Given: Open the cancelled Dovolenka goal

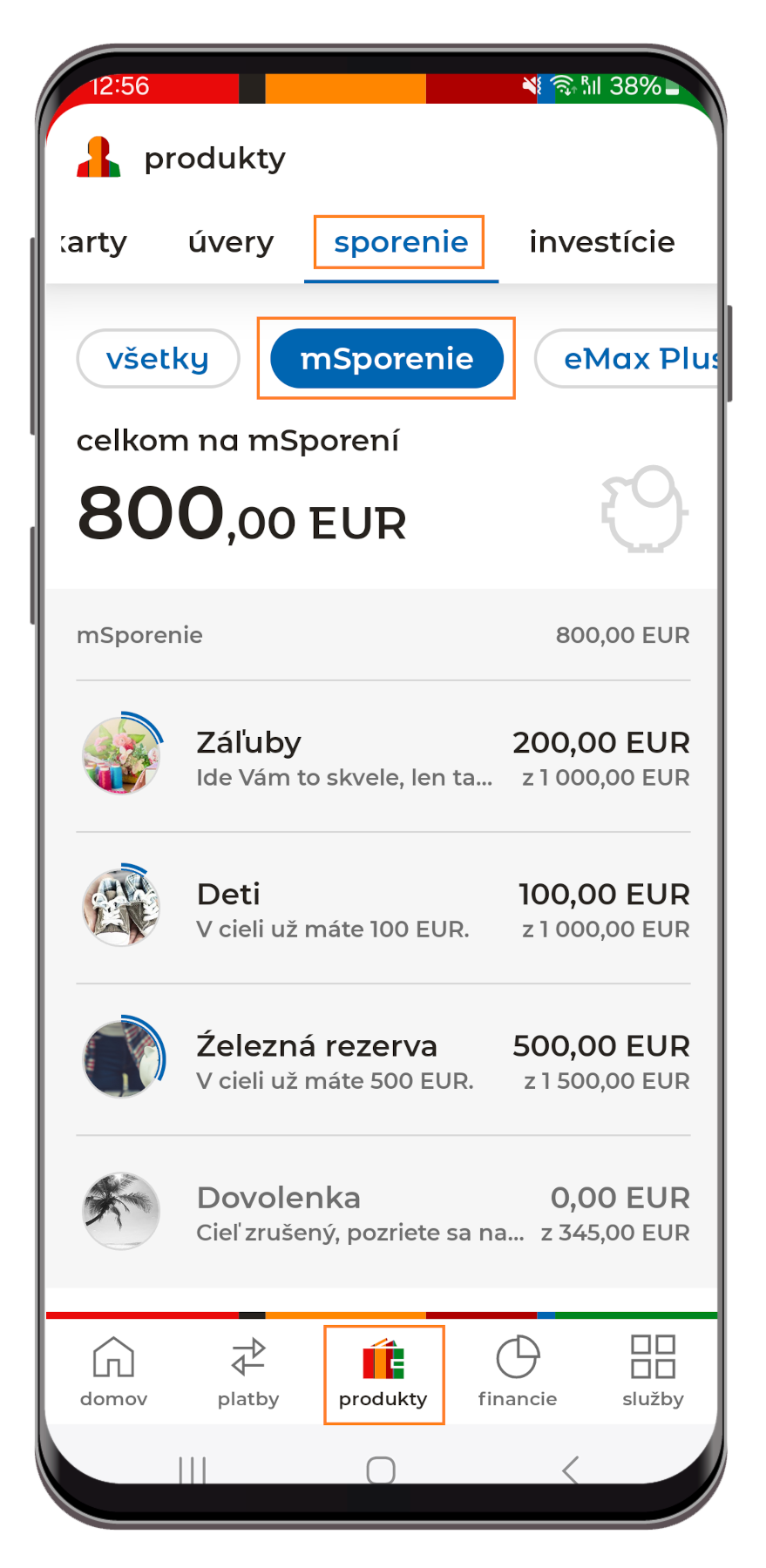Looking at the screenshot, I should [x=383, y=1212].
